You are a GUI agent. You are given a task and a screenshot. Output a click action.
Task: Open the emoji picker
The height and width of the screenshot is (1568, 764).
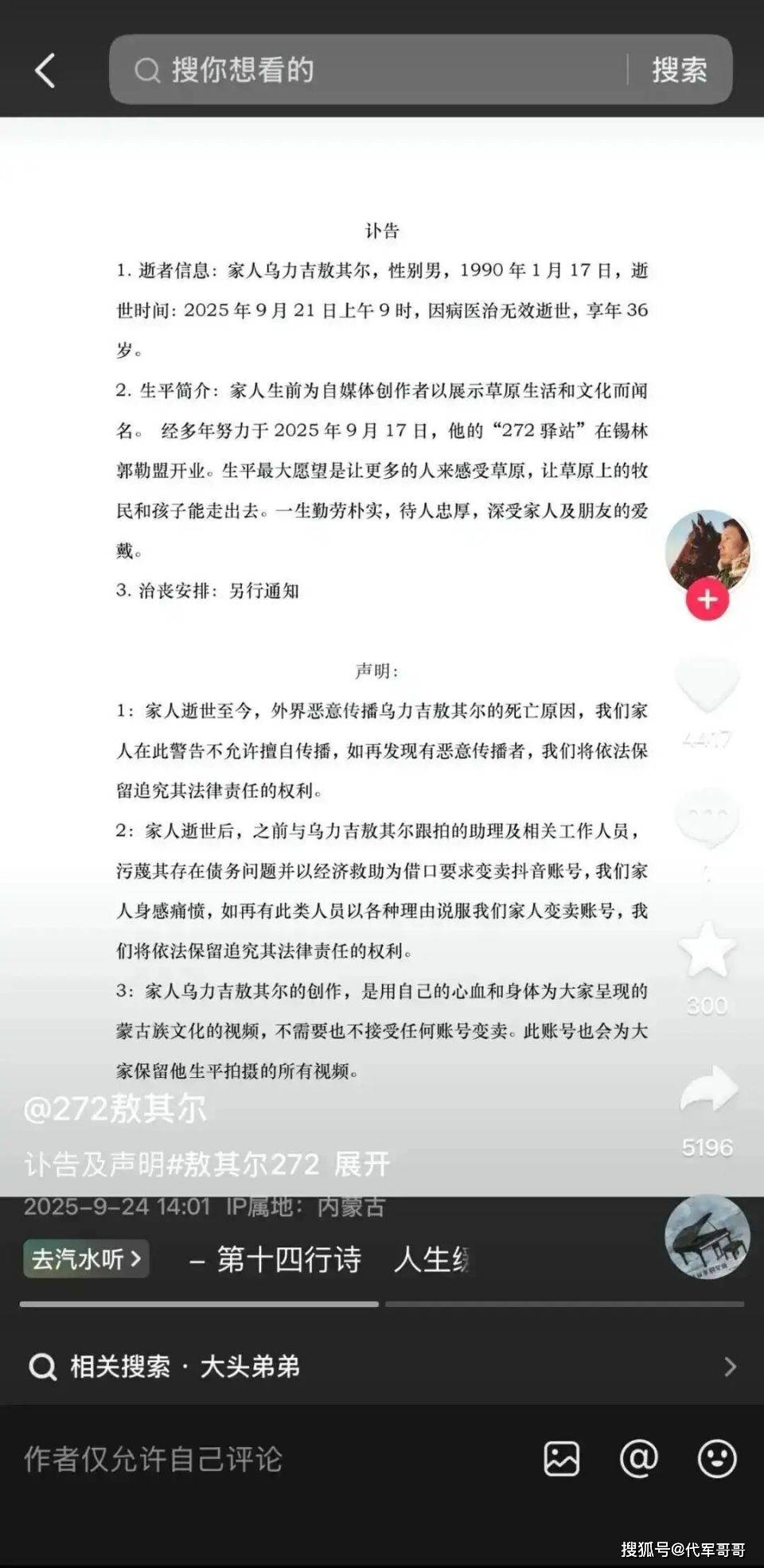coord(716,1459)
